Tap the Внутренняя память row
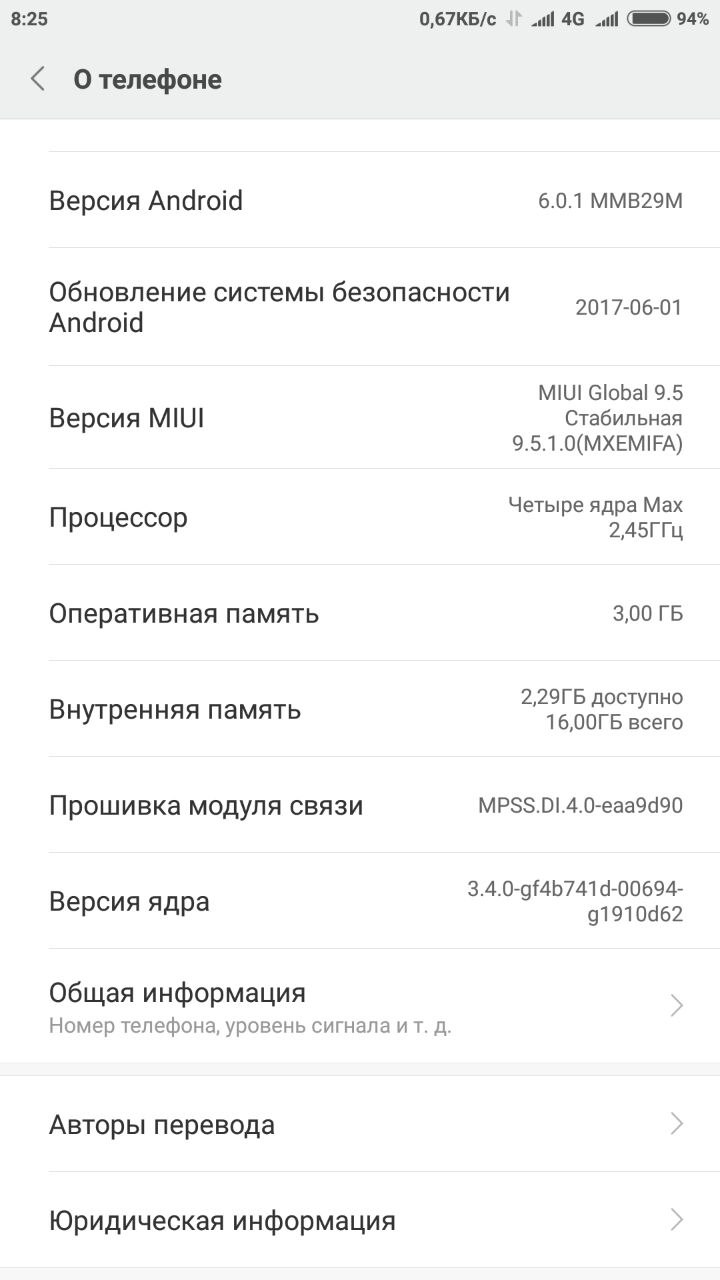 point(360,709)
